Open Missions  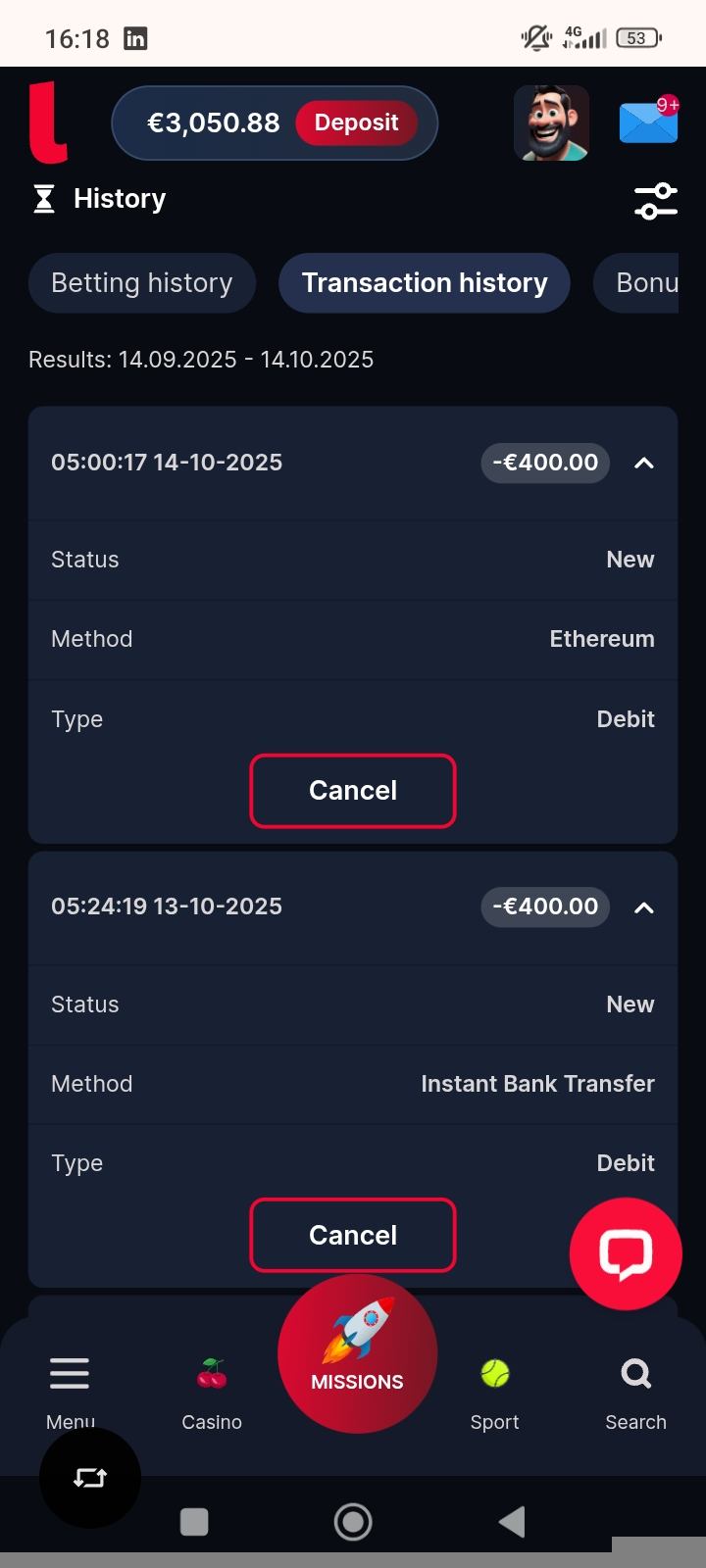tap(357, 1354)
